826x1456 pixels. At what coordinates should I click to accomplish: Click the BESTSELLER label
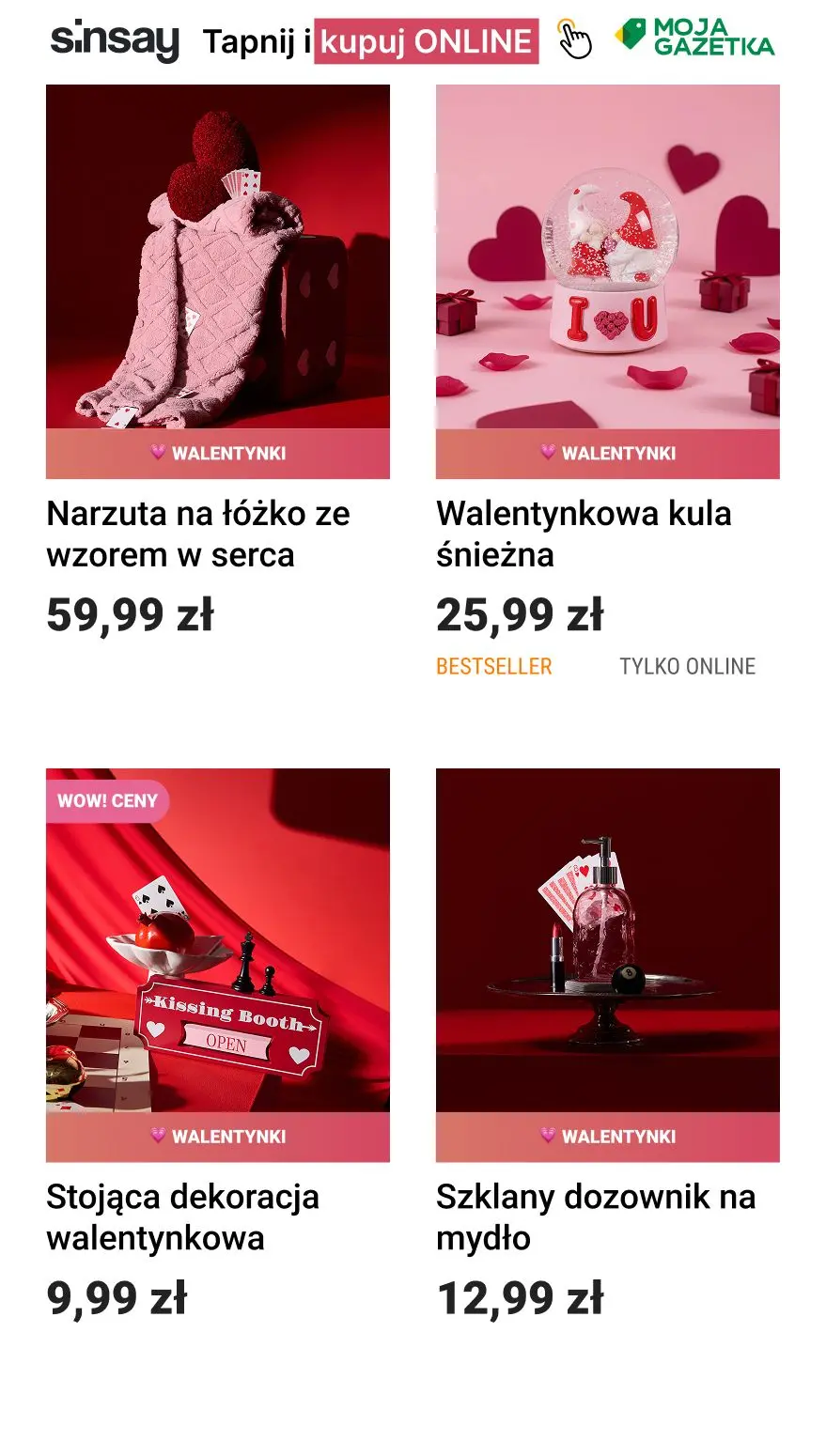[x=492, y=667]
